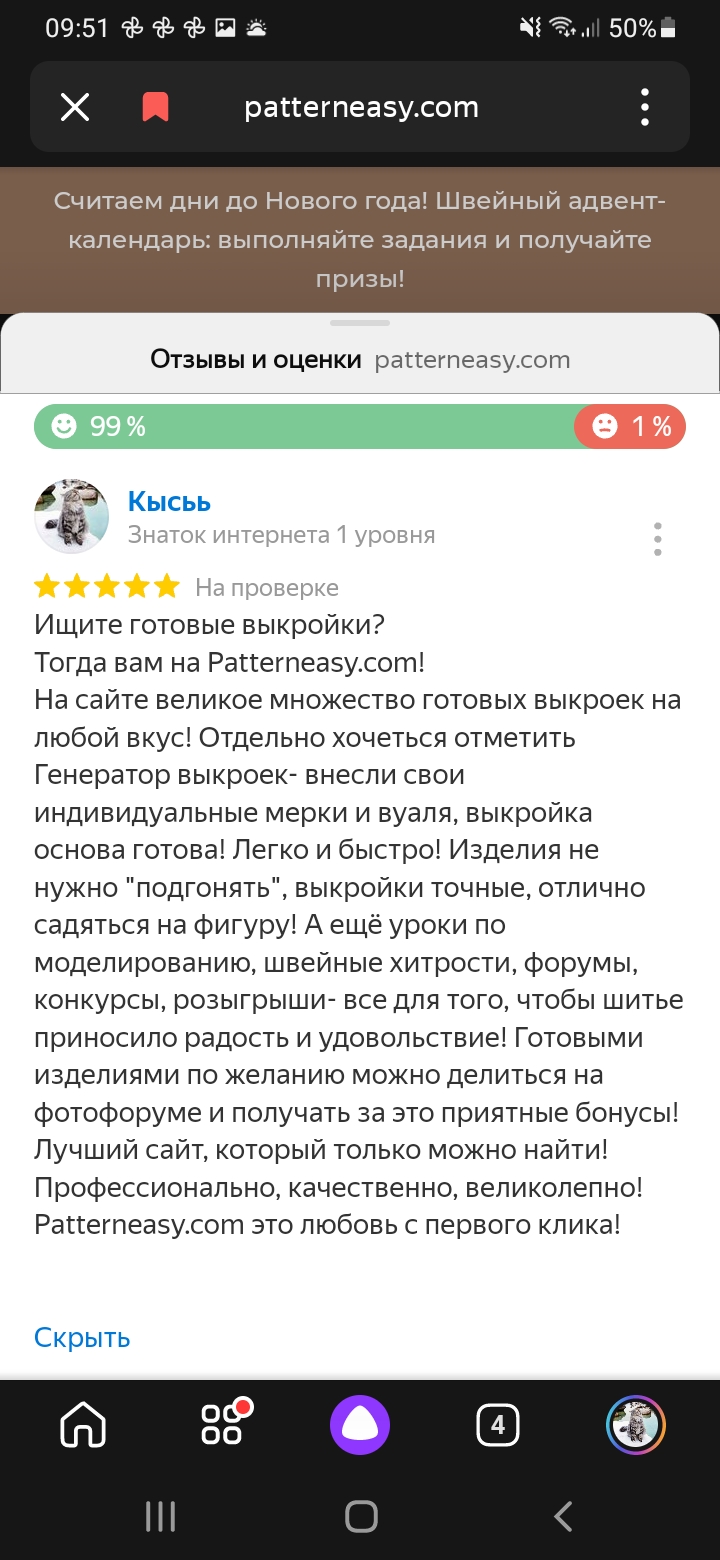Open Кысь reviewer profile
This screenshot has height=1560, width=720.
point(169,501)
